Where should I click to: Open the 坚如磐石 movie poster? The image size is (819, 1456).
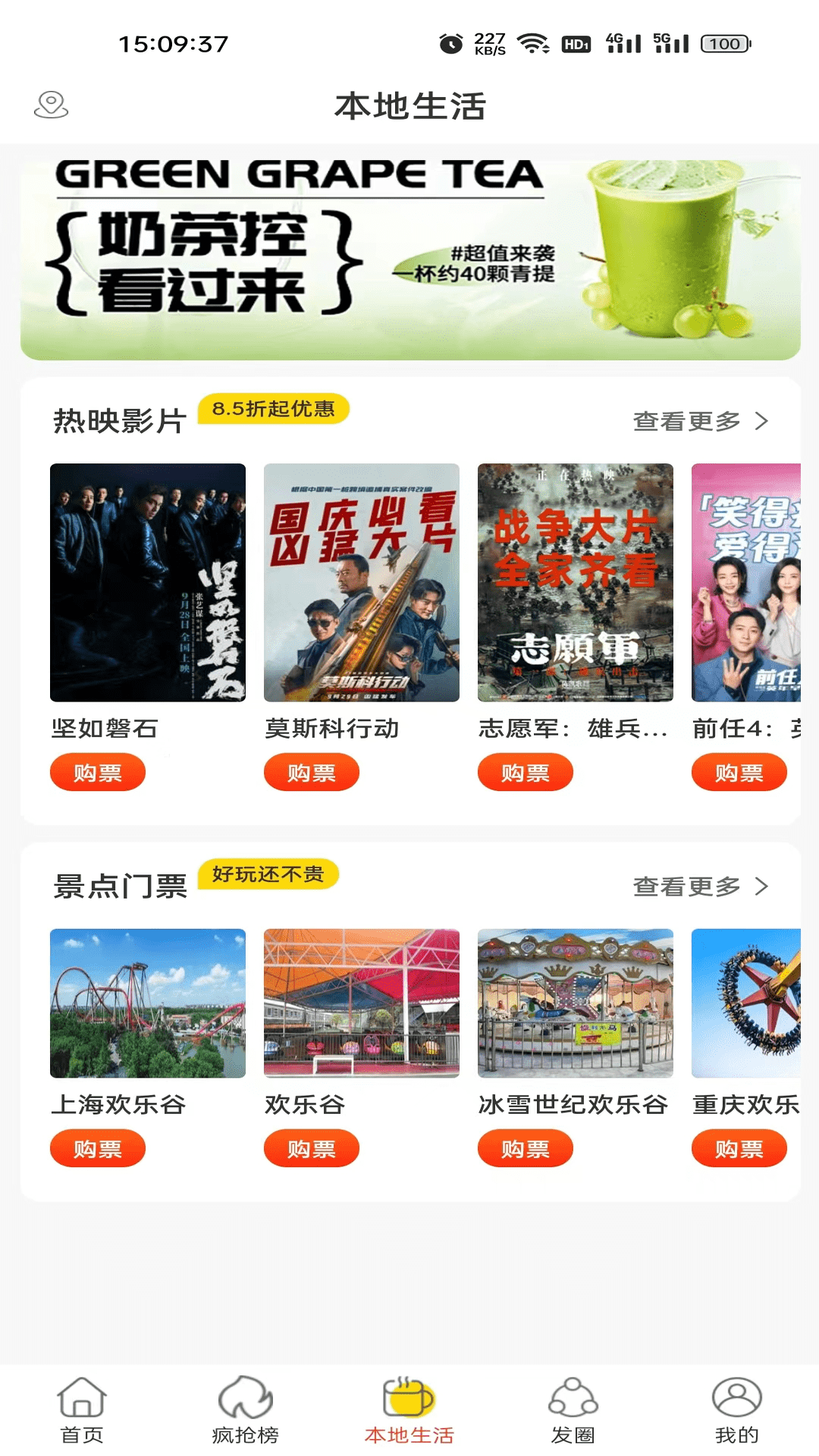(x=148, y=582)
